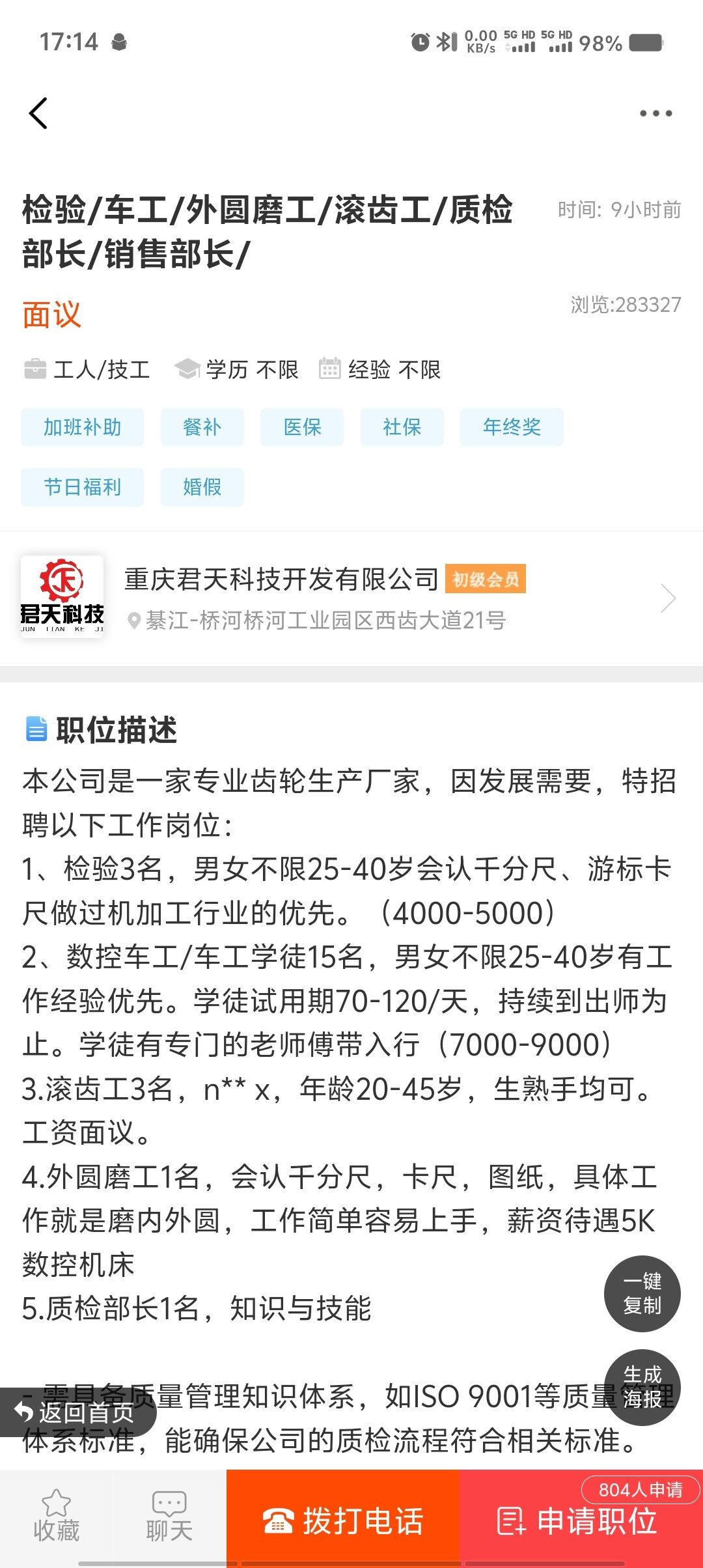
Task: Return to home via 返回首页
Action: click(x=77, y=1412)
